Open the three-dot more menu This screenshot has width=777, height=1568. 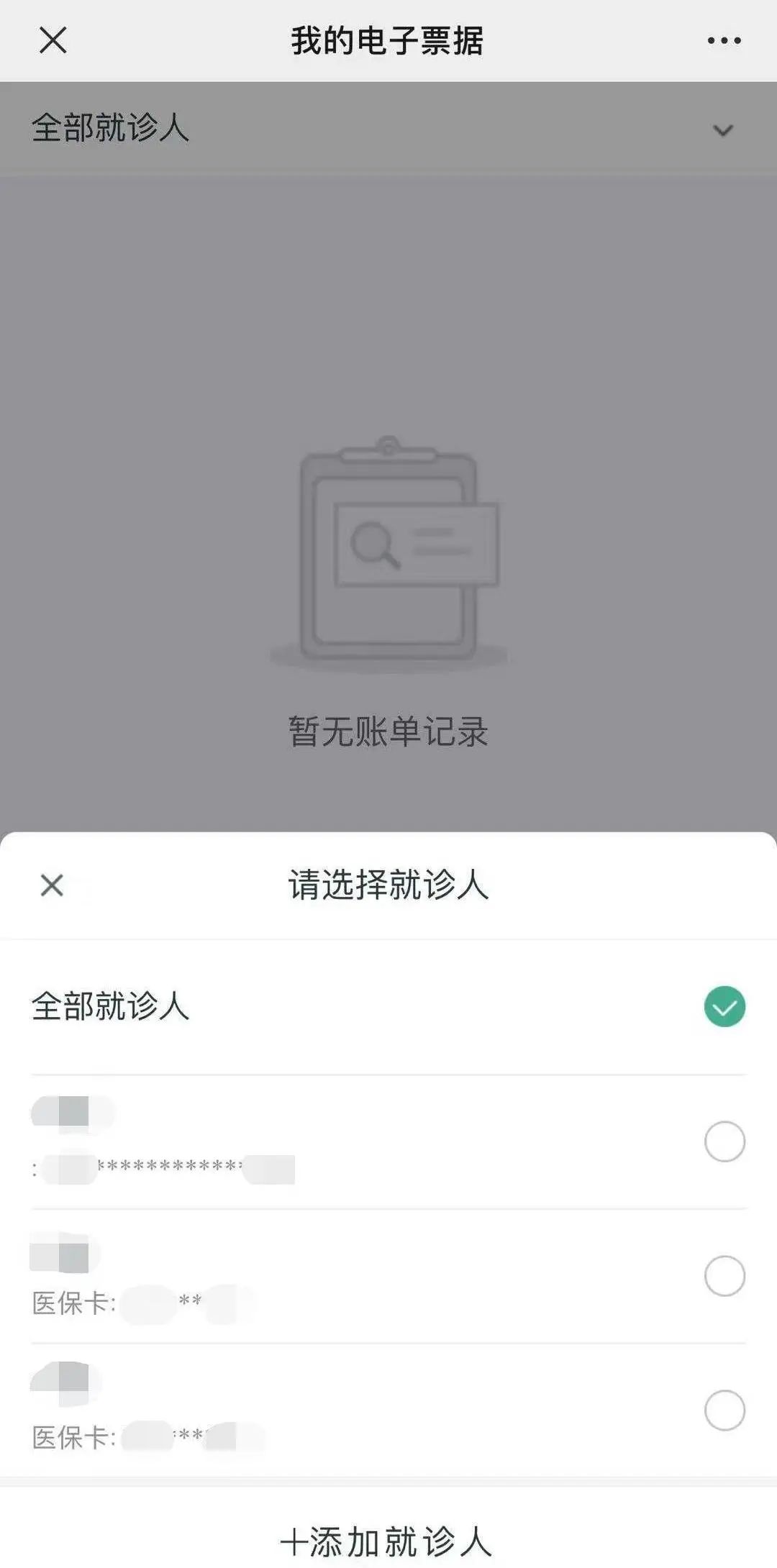[724, 40]
